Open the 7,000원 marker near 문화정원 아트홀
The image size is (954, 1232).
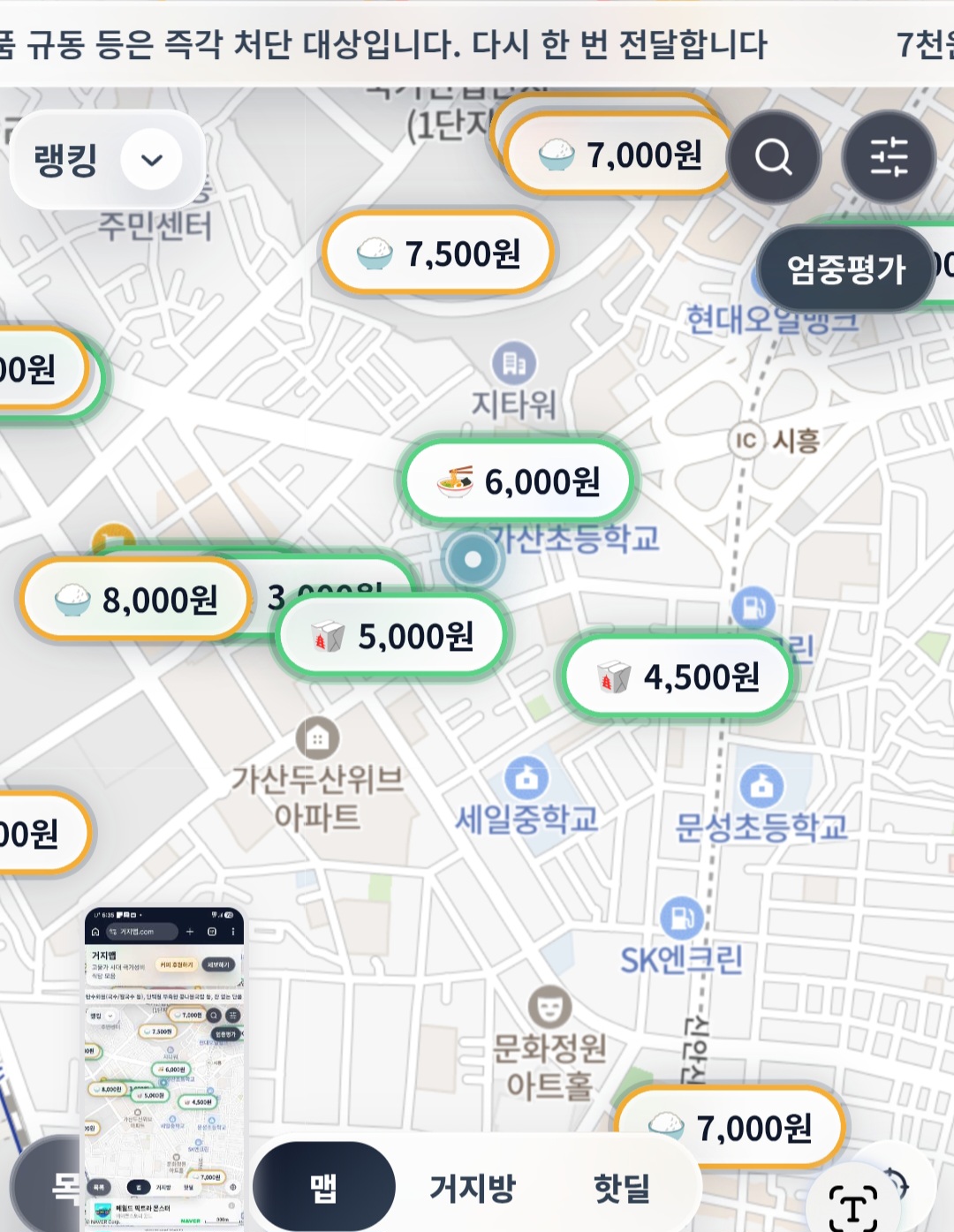[x=731, y=1128]
